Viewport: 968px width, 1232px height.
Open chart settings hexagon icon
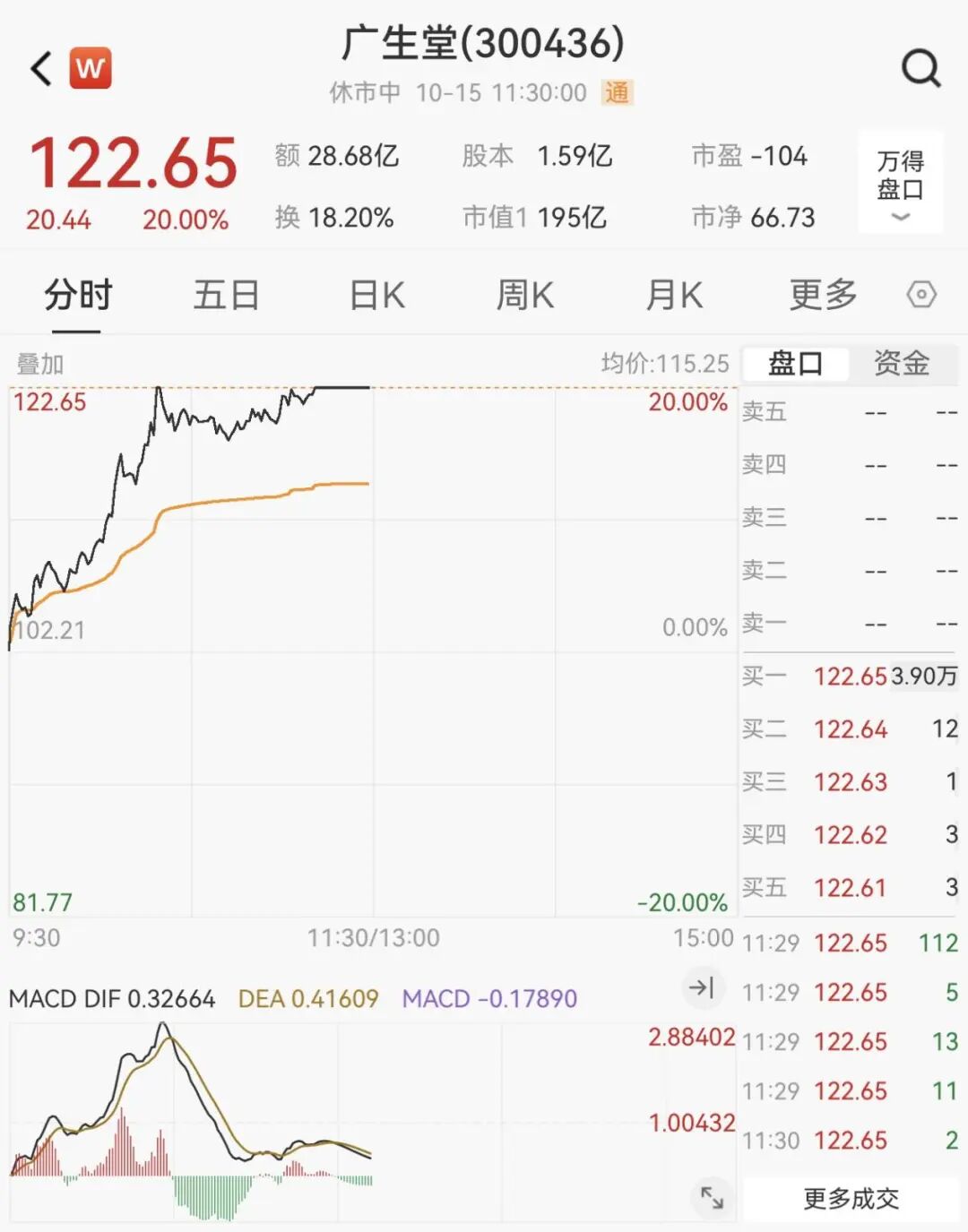click(921, 295)
